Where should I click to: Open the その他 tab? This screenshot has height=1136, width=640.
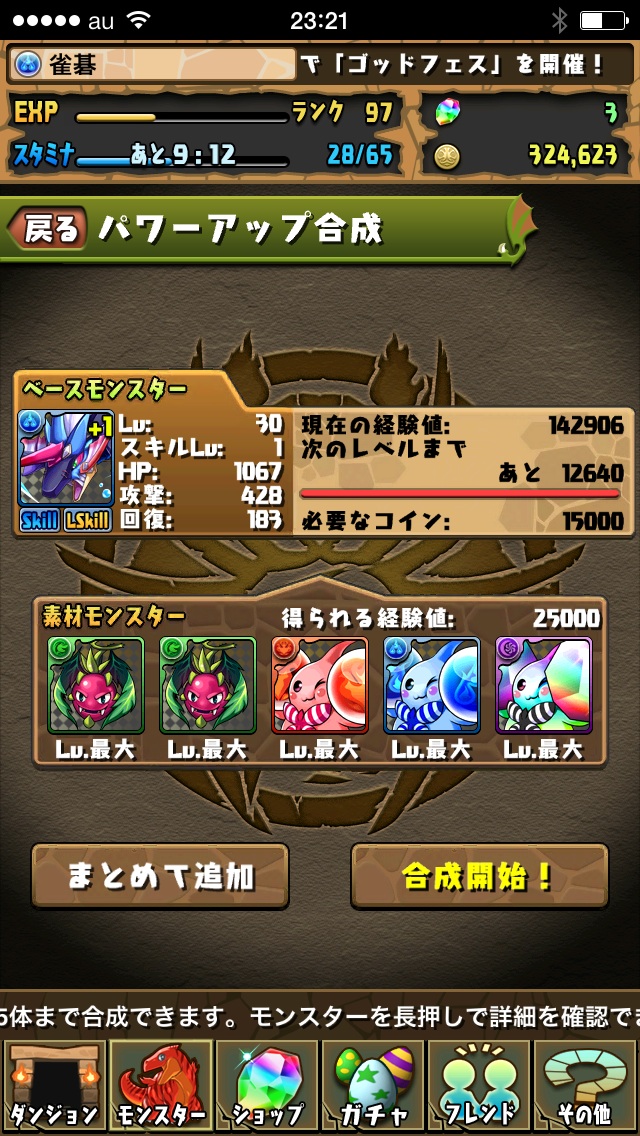[x=586, y=1086]
